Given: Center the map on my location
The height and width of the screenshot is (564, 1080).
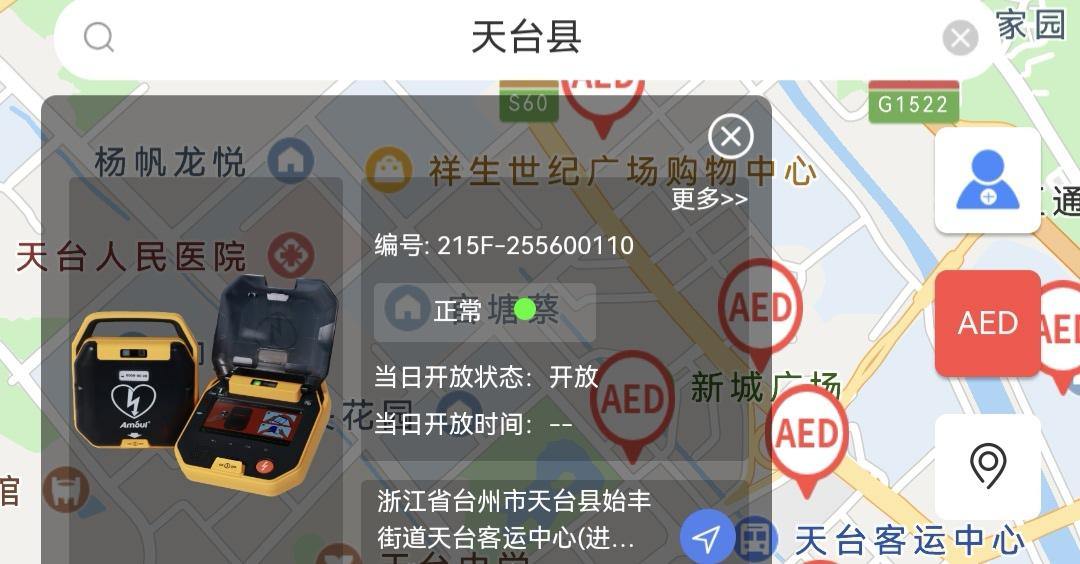Looking at the screenshot, I should pos(987,466).
